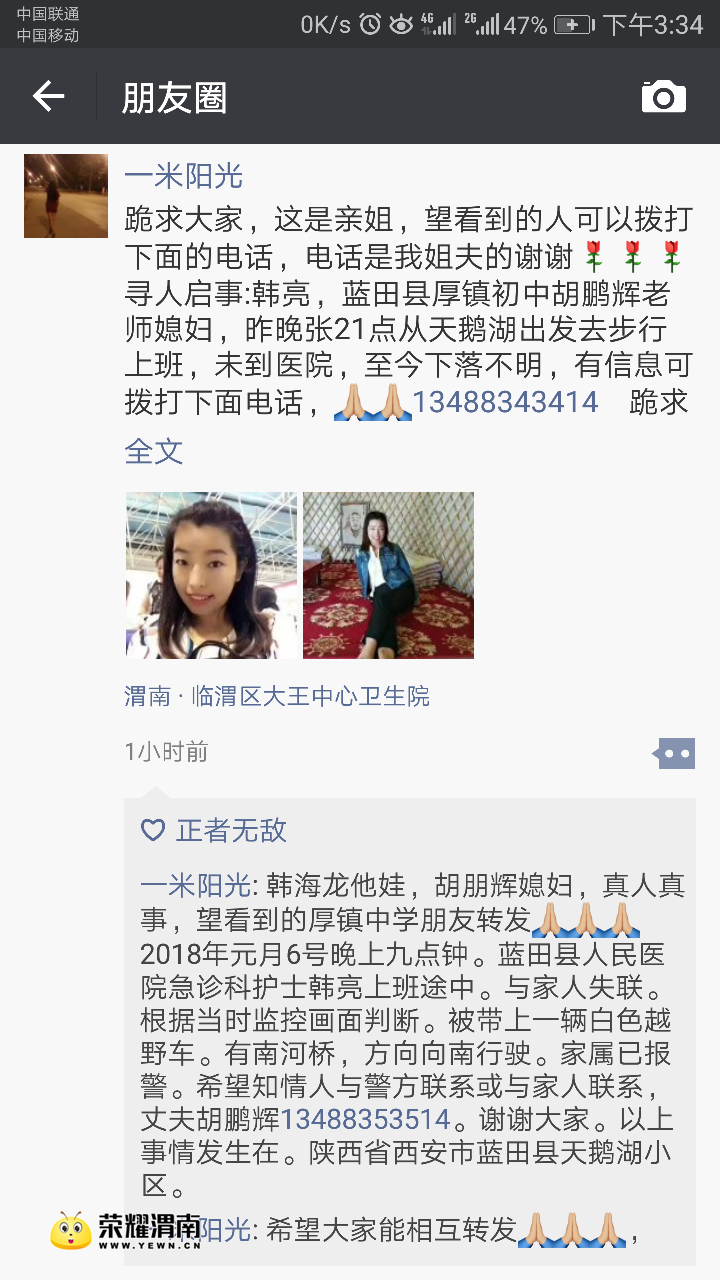Tap phone number 13488353514 in the comment

366,1118
